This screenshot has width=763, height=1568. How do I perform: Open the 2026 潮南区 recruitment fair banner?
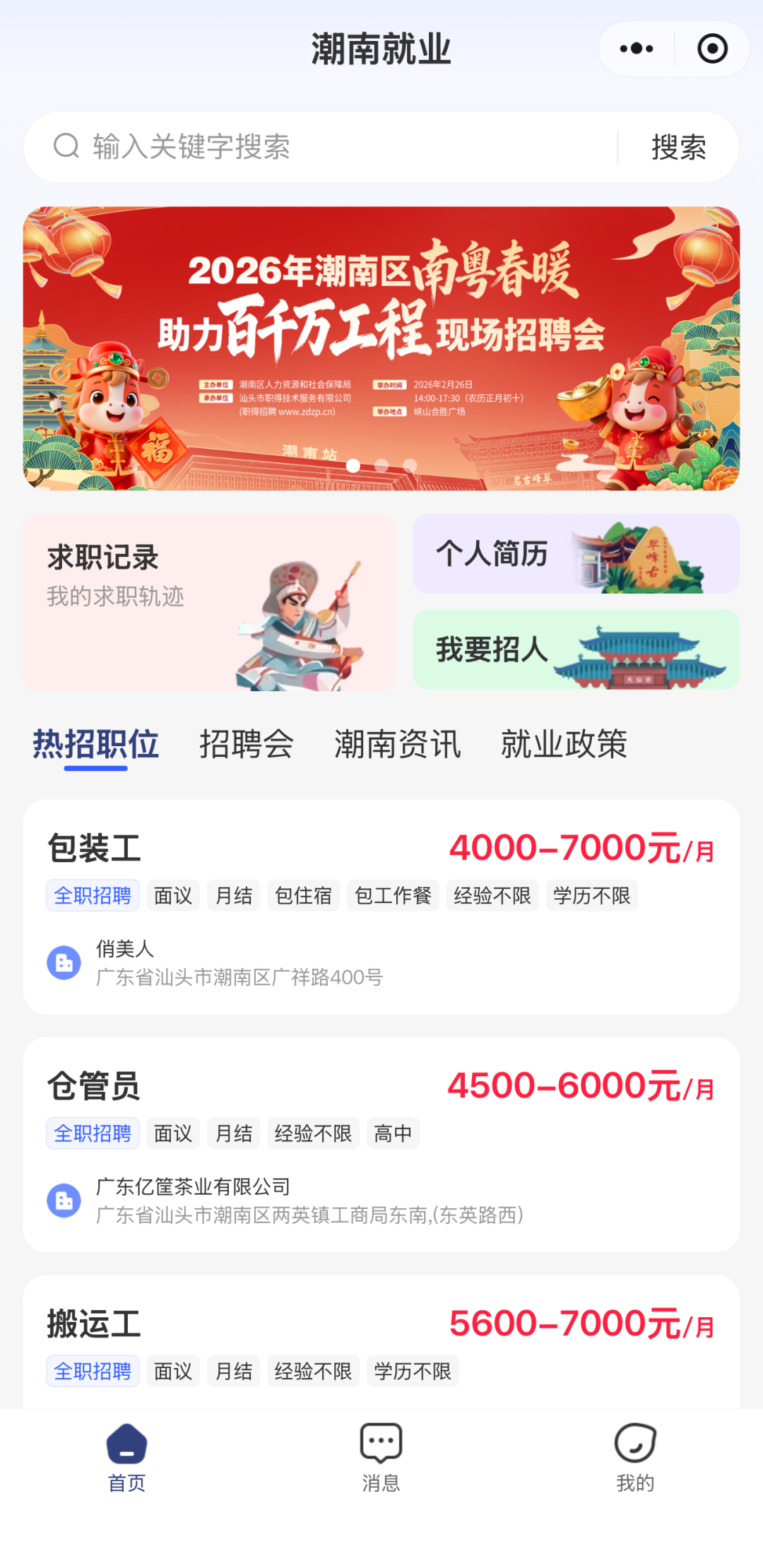click(381, 348)
